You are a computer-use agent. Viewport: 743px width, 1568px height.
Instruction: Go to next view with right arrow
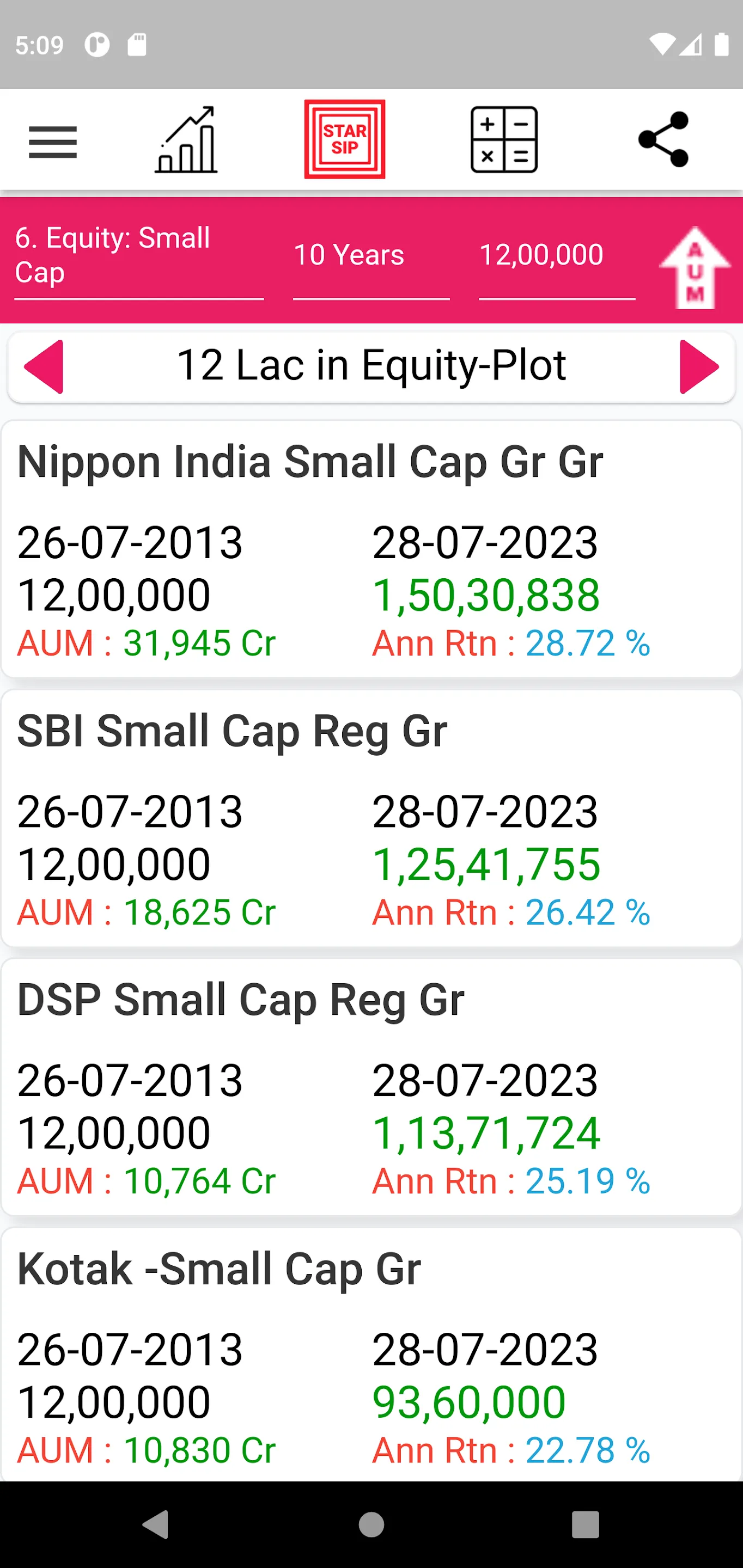coord(699,366)
